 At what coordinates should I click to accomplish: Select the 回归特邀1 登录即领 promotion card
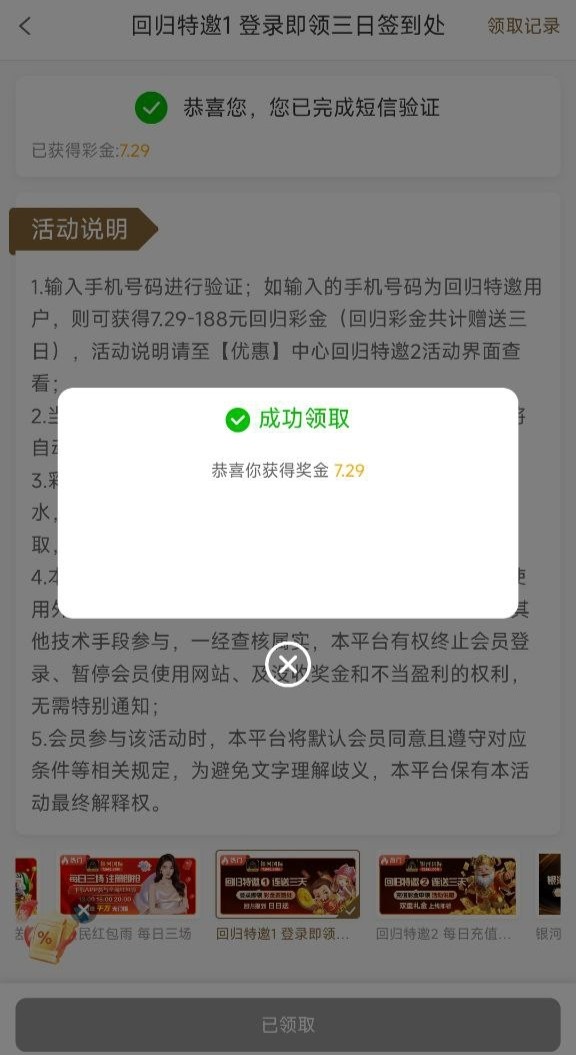(x=287, y=896)
